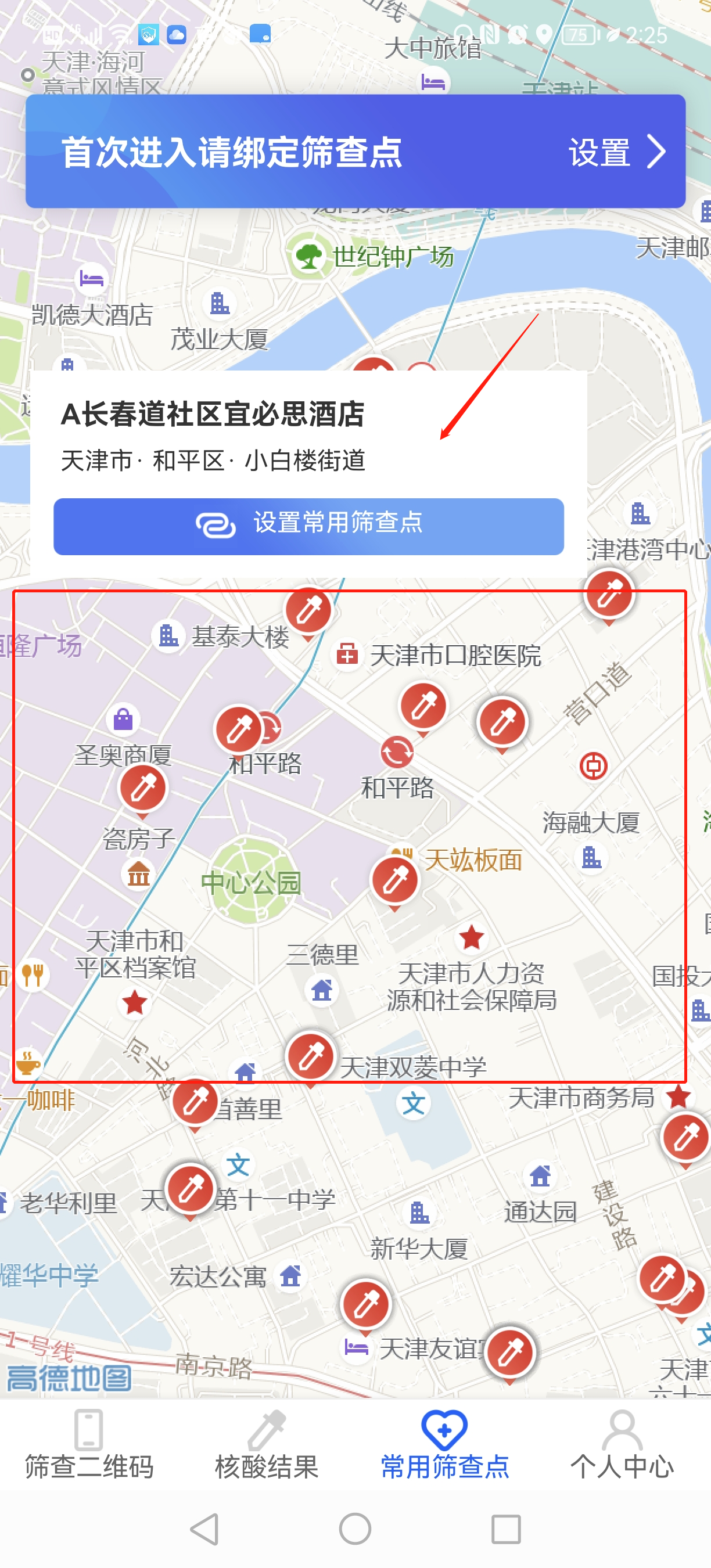Image resolution: width=711 pixels, height=1568 pixels.
Task: Select the screening marker near 基泰大楼
Action: point(308,610)
